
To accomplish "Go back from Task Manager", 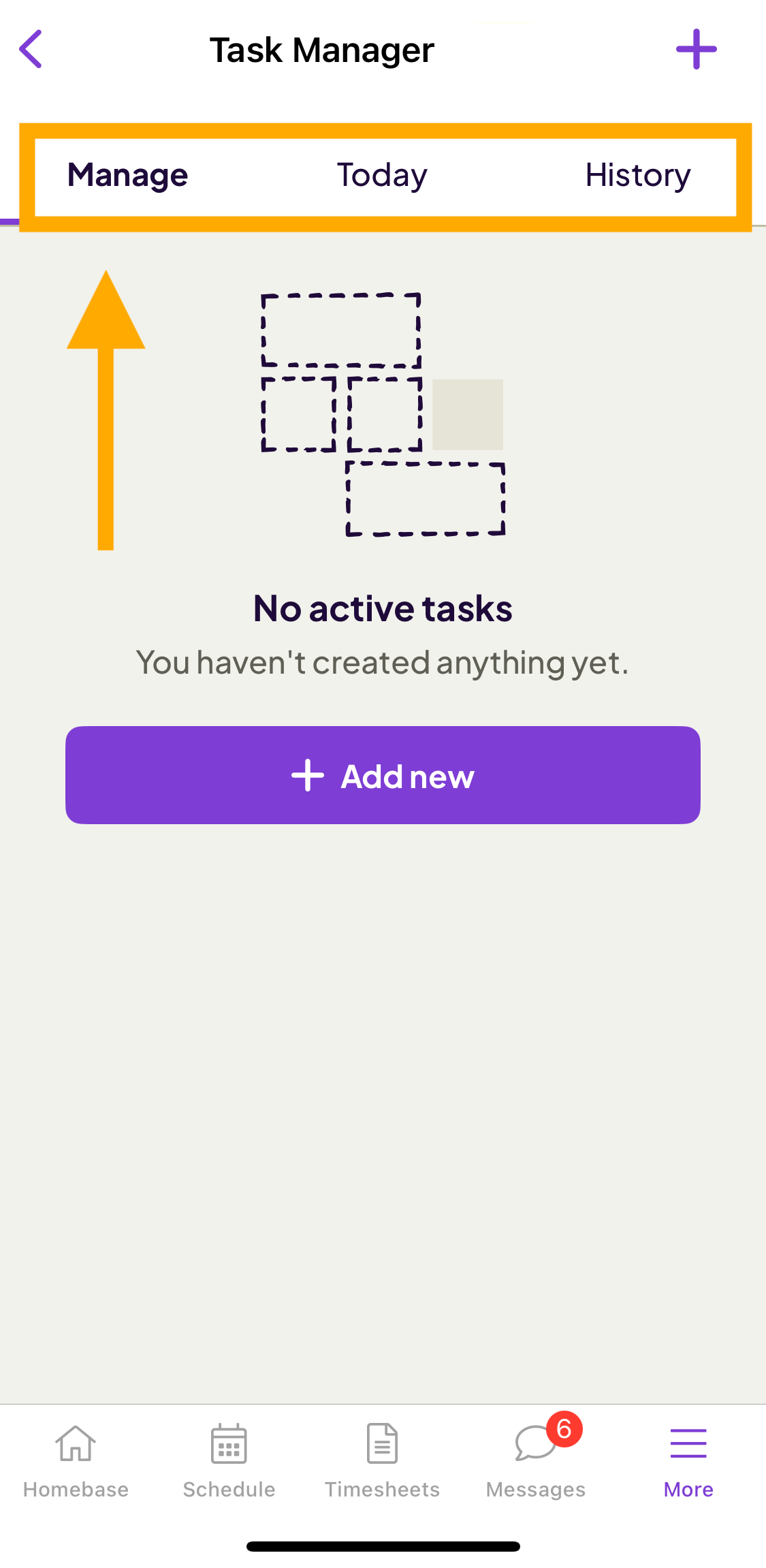I will pyautogui.click(x=31, y=49).
